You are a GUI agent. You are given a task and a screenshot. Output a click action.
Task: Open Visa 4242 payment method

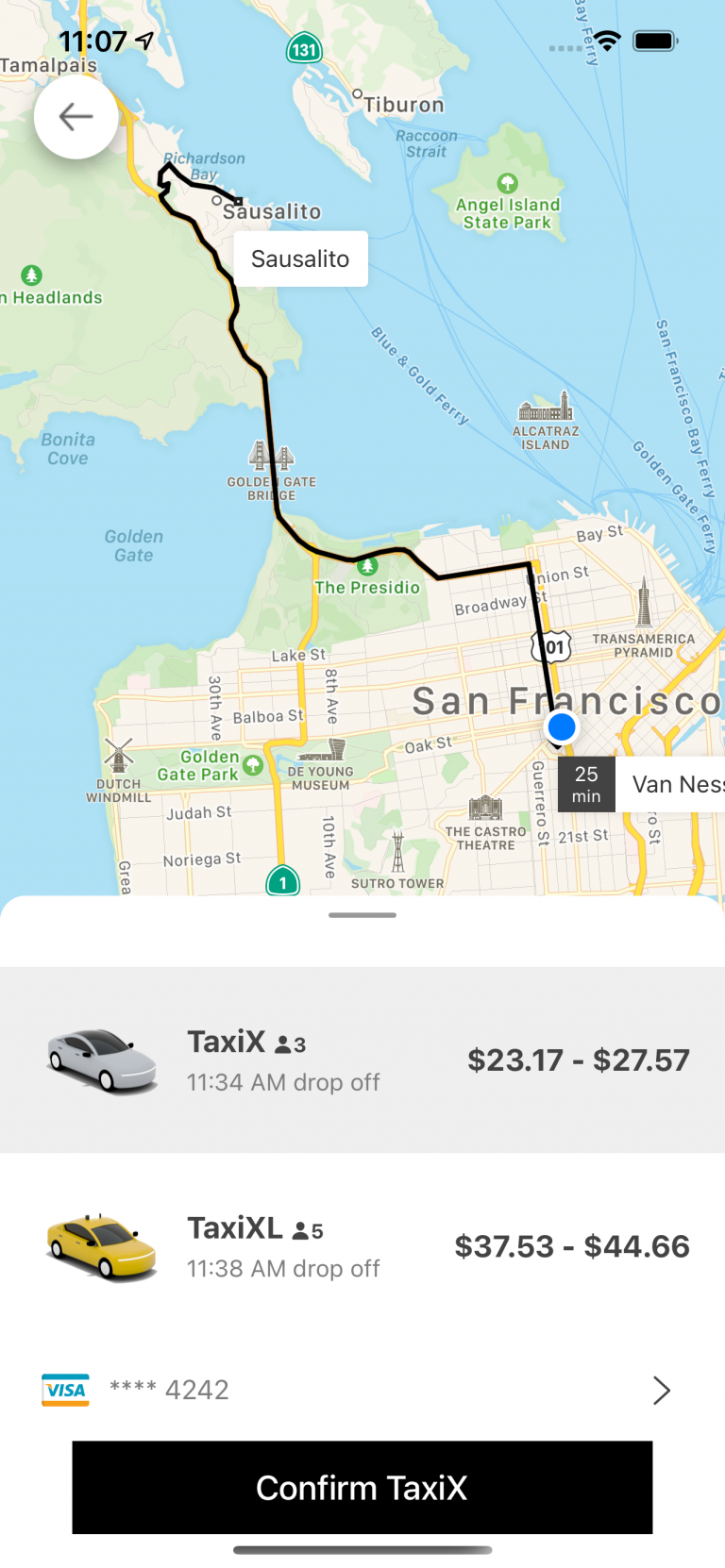coord(362,1390)
